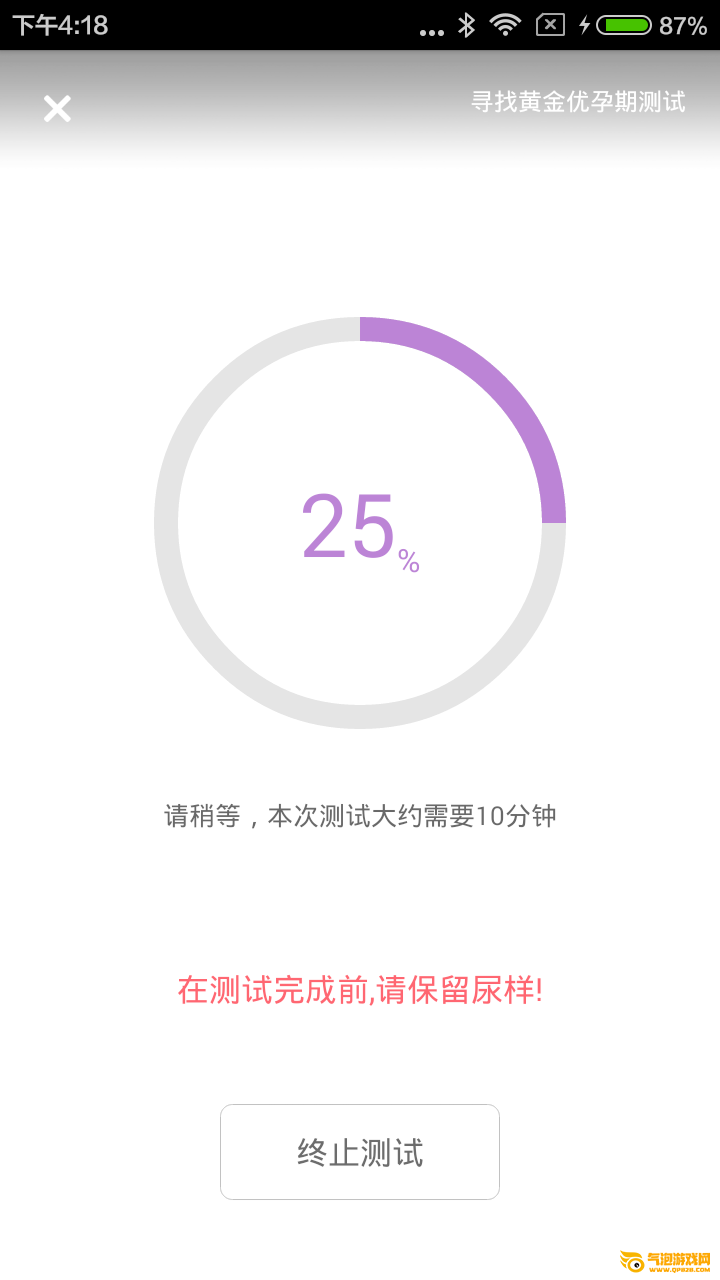Close the test screen with the X
Image resolution: width=720 pixels, height=1280 pixels.
click(x=57, y=109)
